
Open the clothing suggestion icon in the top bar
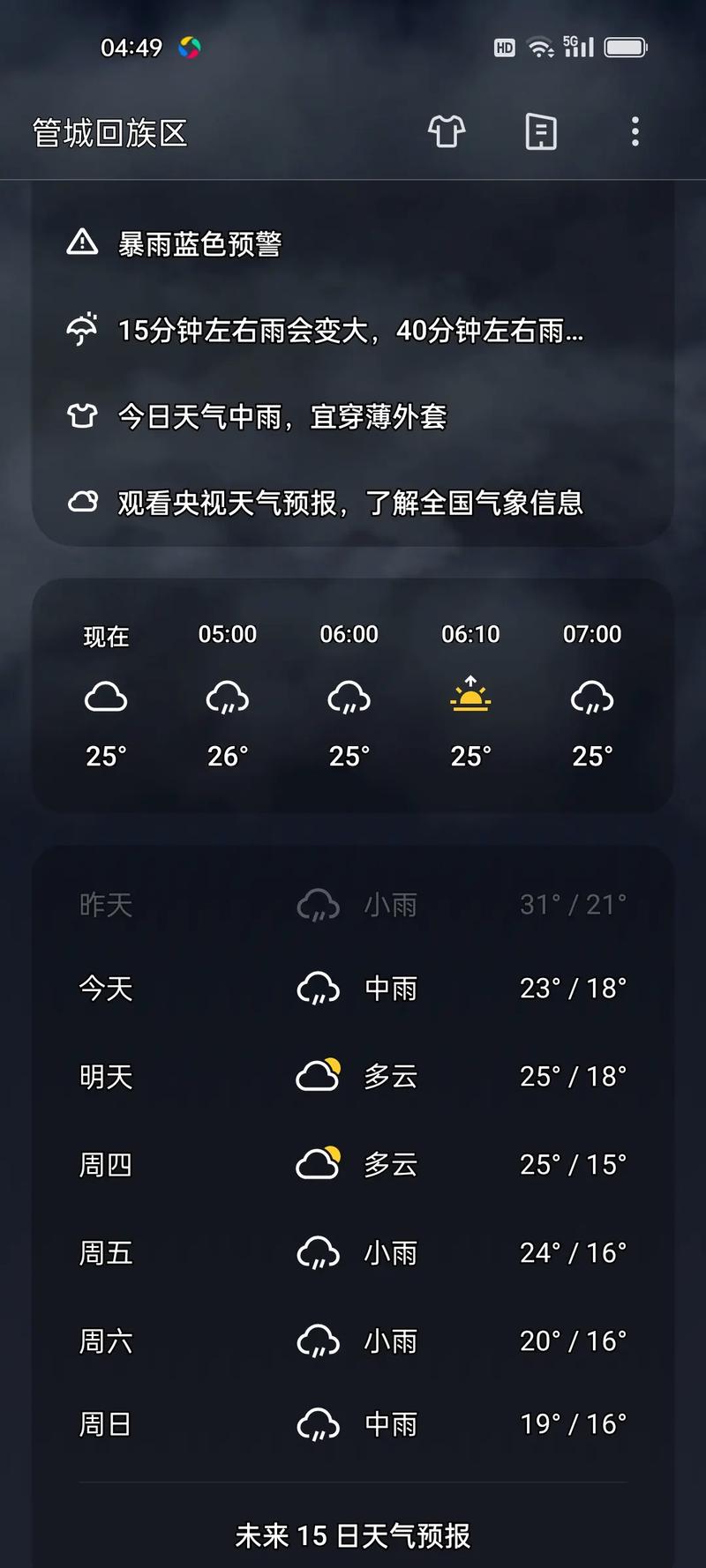(445, 131)
